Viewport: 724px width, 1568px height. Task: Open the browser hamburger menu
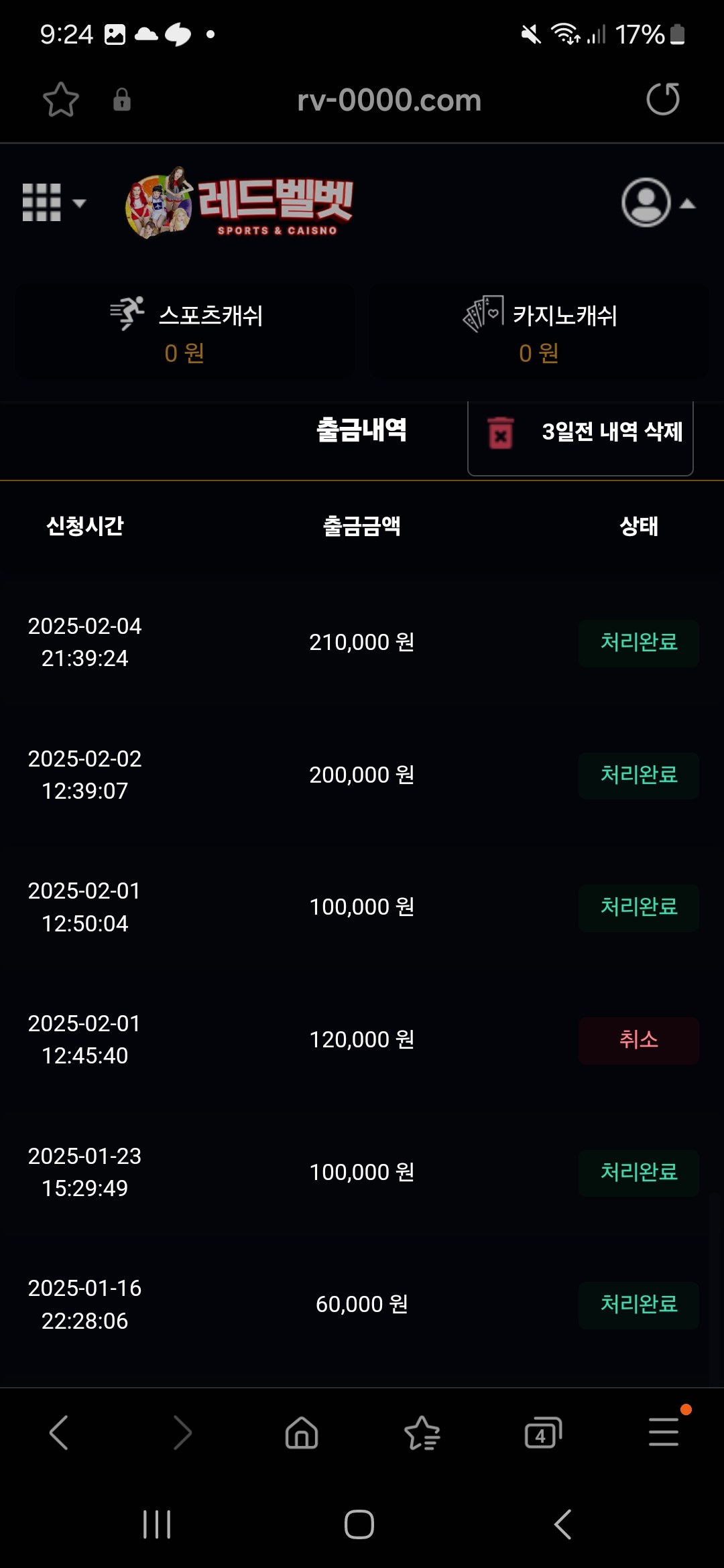point(664,1431)
